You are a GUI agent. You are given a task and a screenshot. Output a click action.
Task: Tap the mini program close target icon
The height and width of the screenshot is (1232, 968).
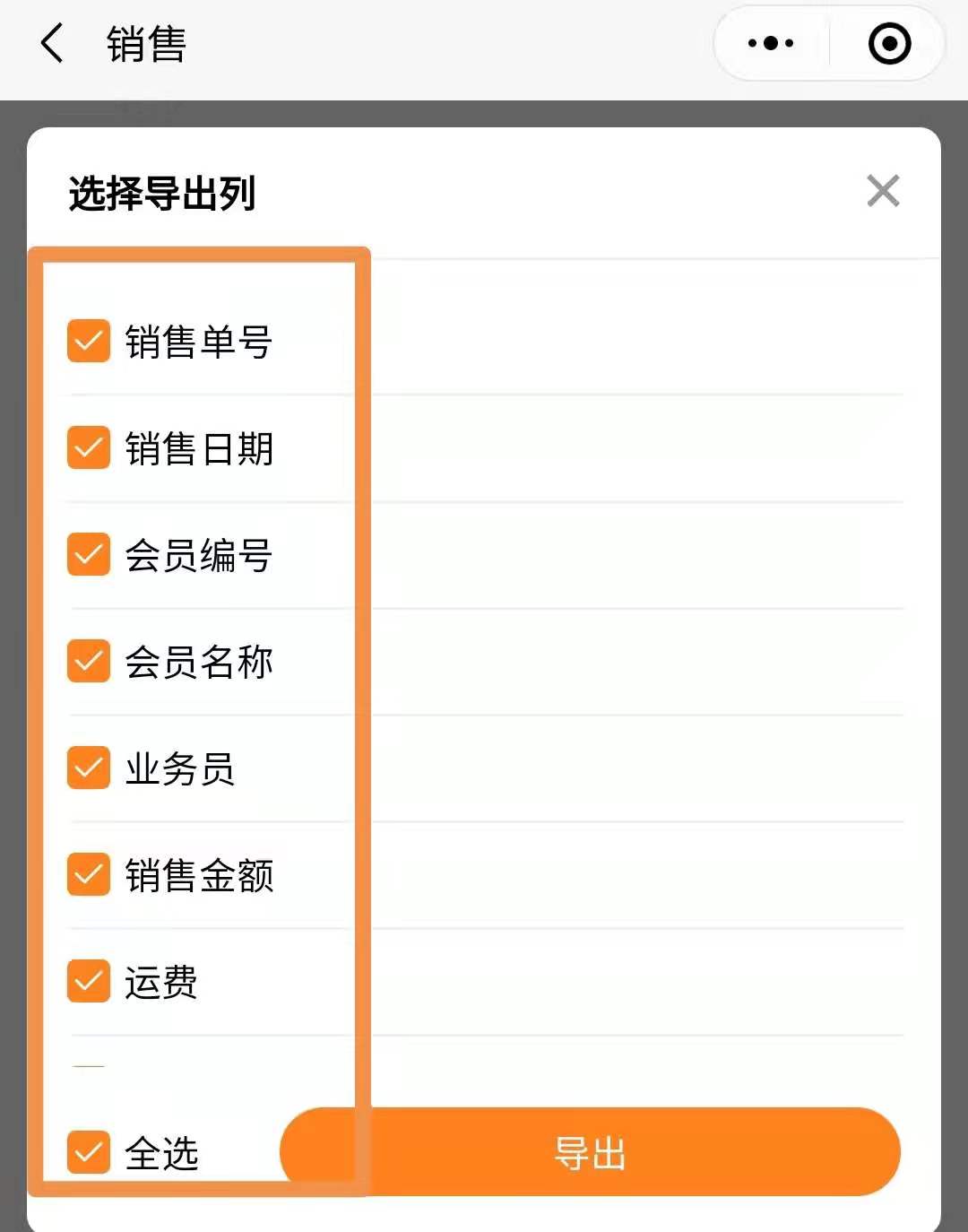point(889,43)
